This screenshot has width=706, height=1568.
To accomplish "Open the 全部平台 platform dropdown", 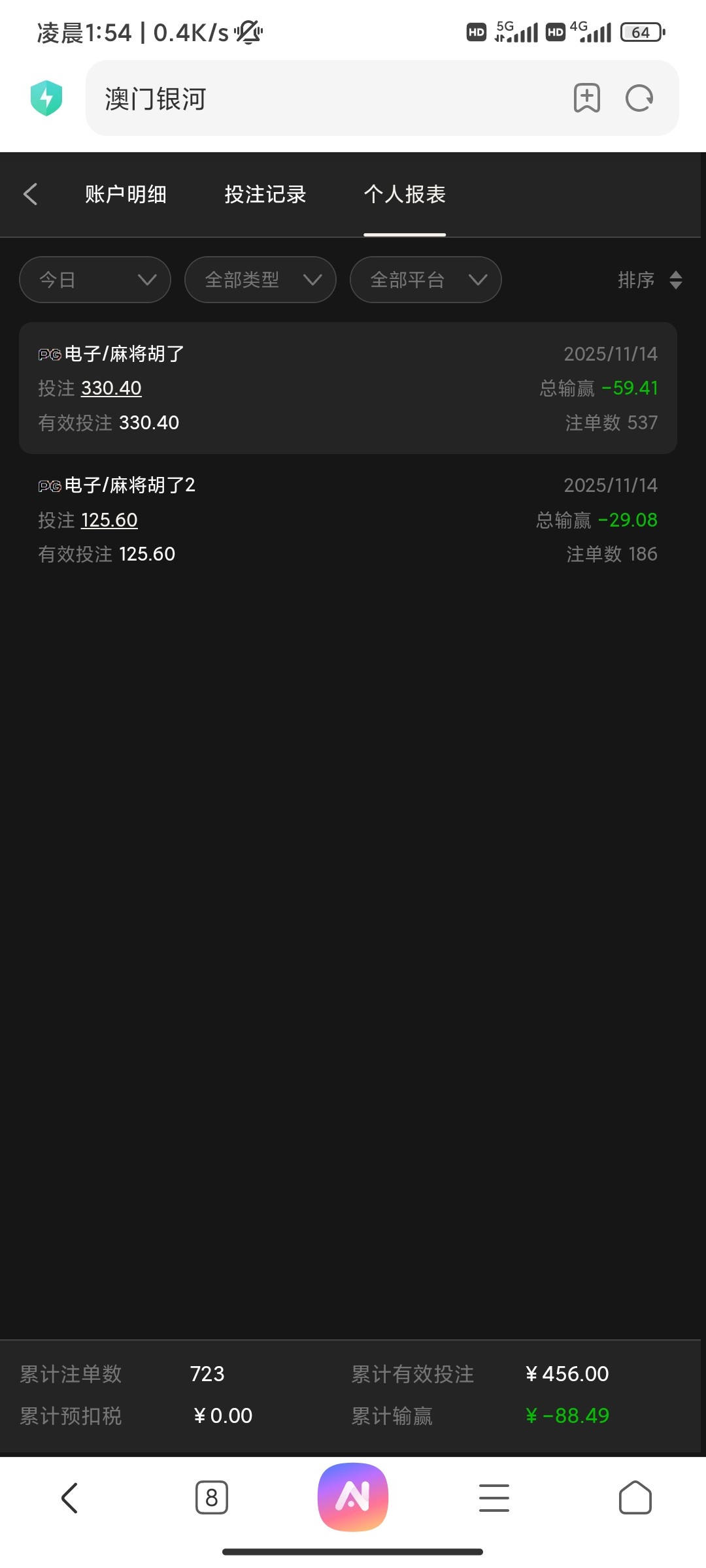I will pyautogui.click(x=425, y=280).
